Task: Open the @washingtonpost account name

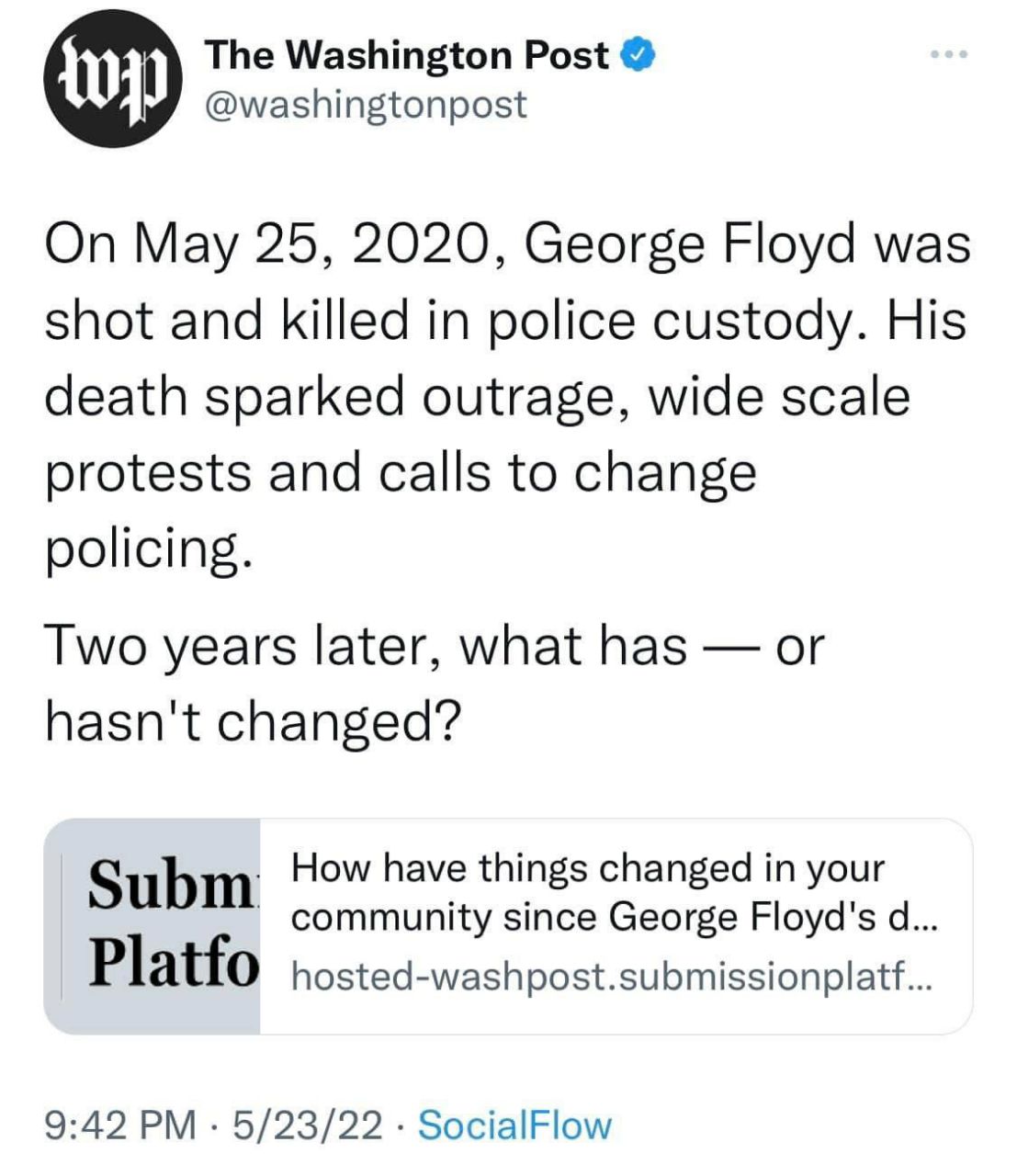Action: 367,104
